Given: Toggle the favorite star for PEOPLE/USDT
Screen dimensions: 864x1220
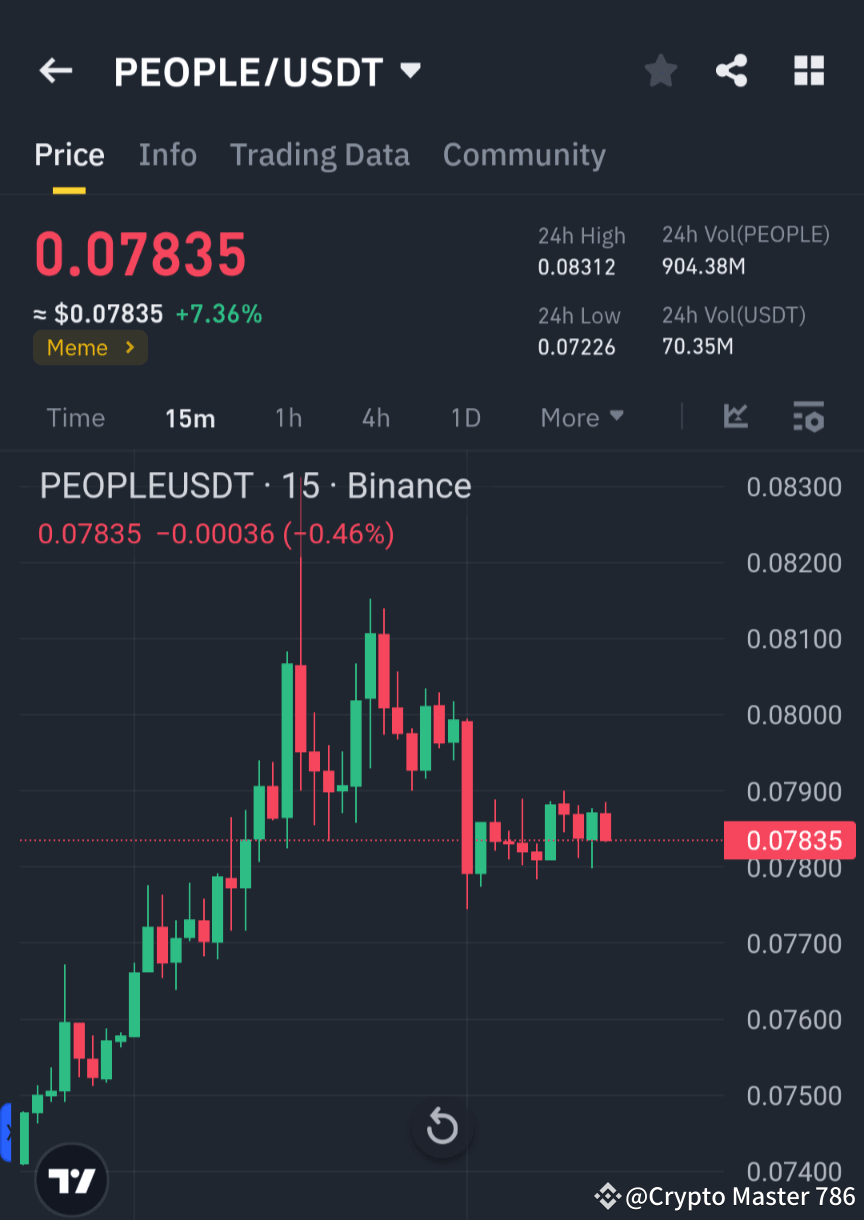Looking at the screenshot, I should (660, 70).
